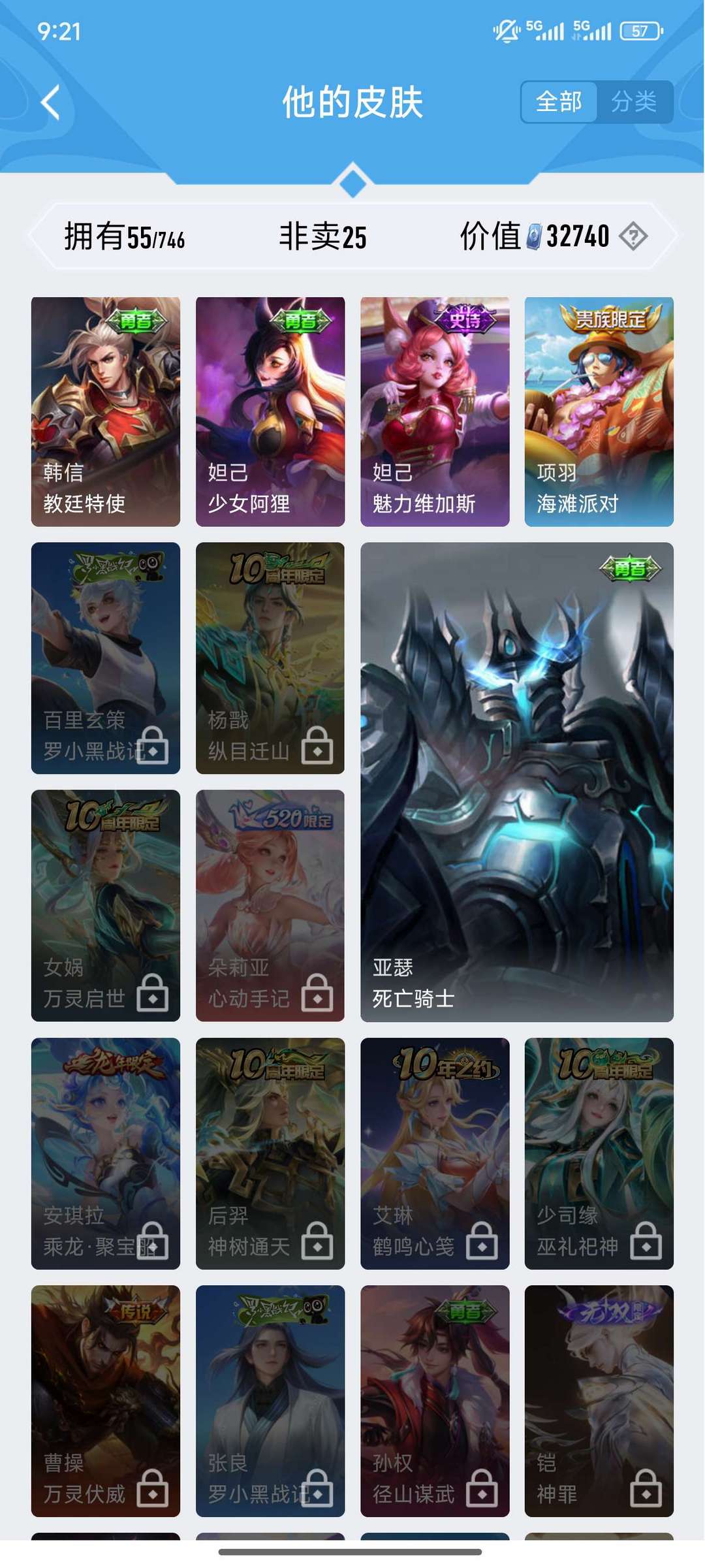Tap the 拥有55/746 count label
Screen dimensions: 705x1568
point(124,237)
